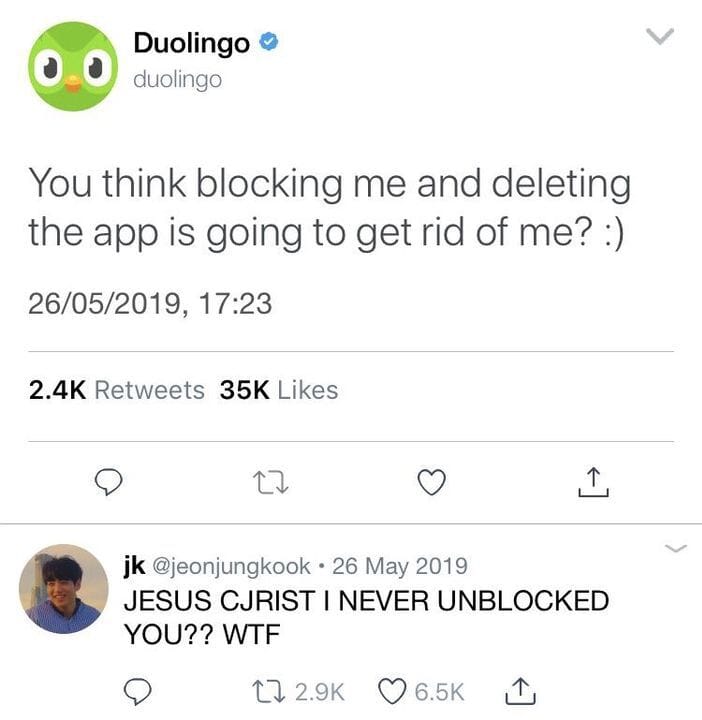Expand the dropdown arrow on jk's reply

tap(677, 548)
